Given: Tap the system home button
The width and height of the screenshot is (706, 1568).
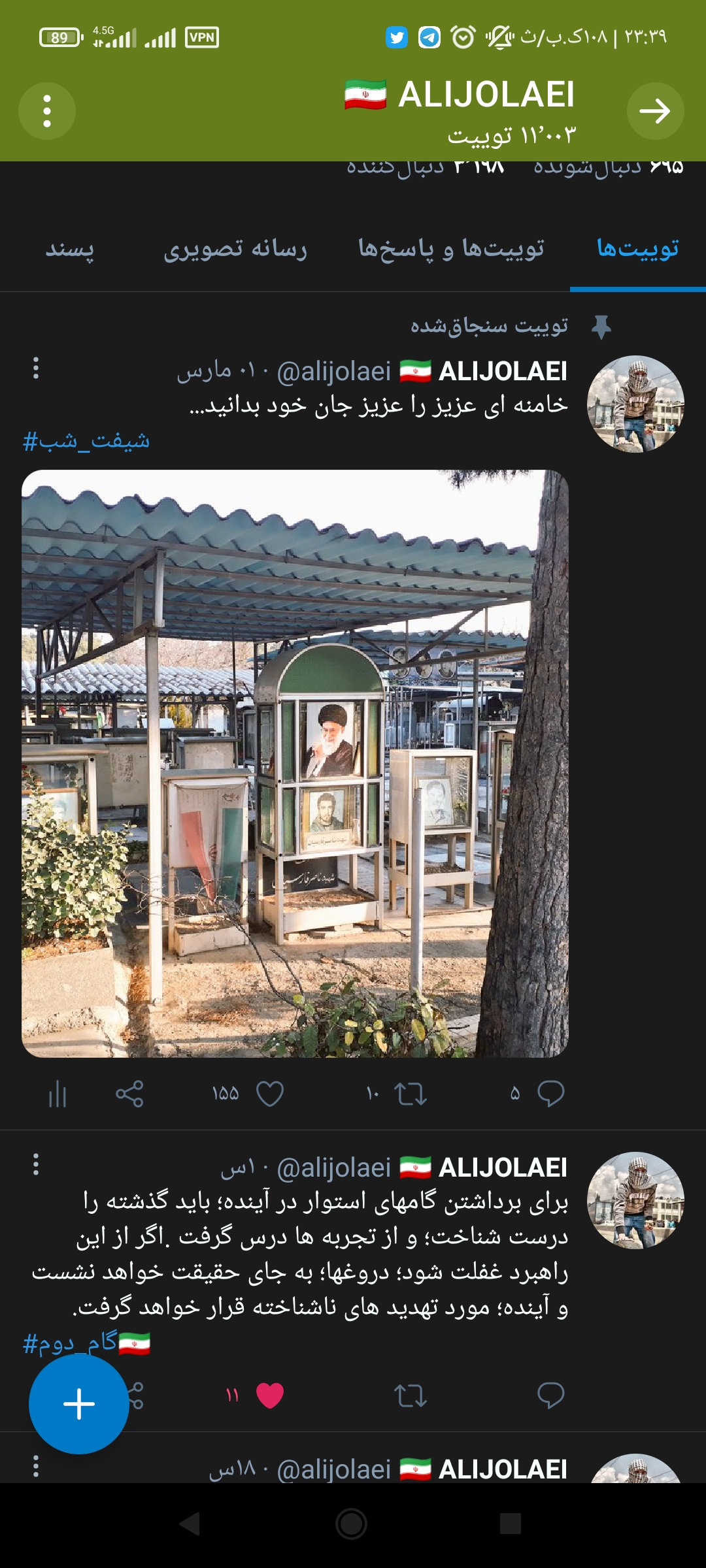Looking at the screenshot, I should coord(352,1524).
